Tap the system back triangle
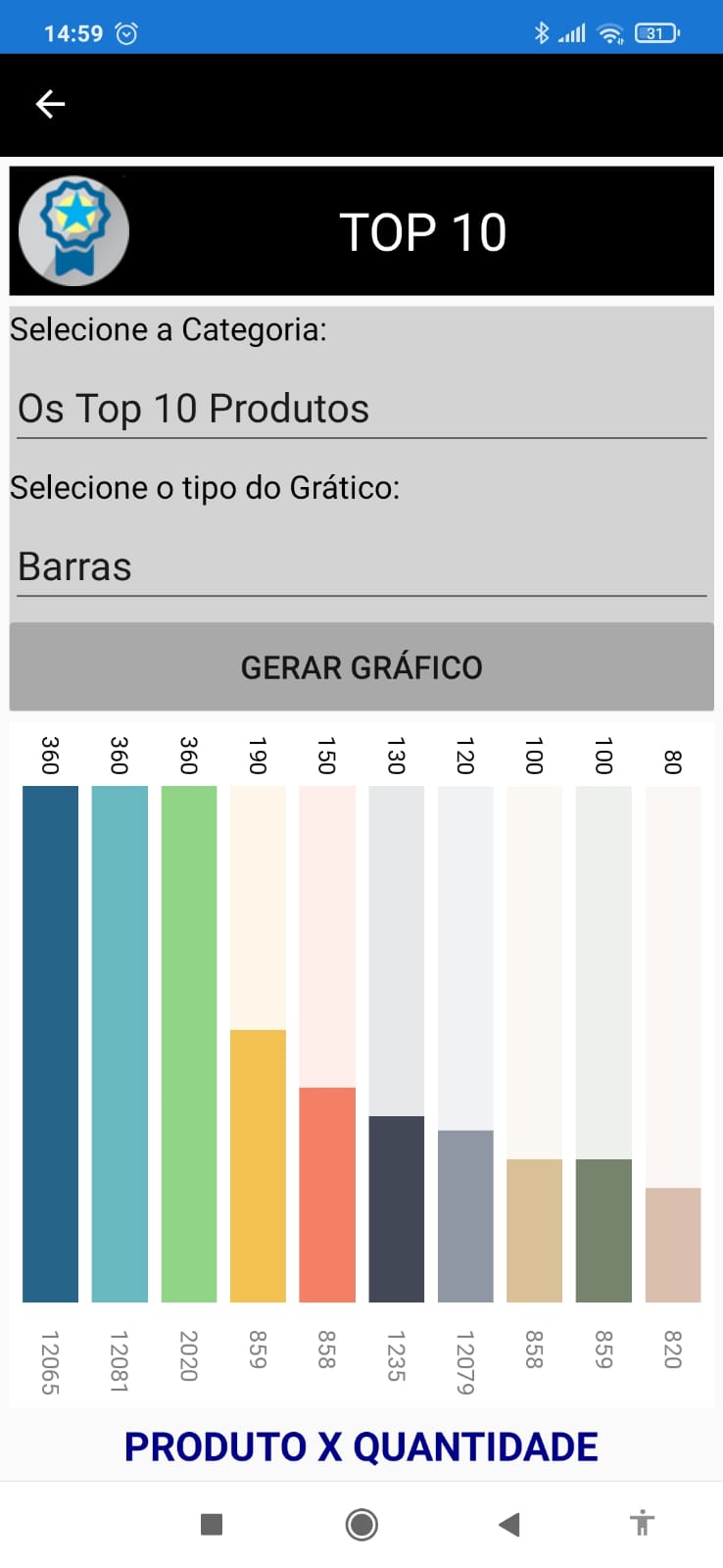The image size is (723, 1568). pyautogui.click(x=508, y=1524)
